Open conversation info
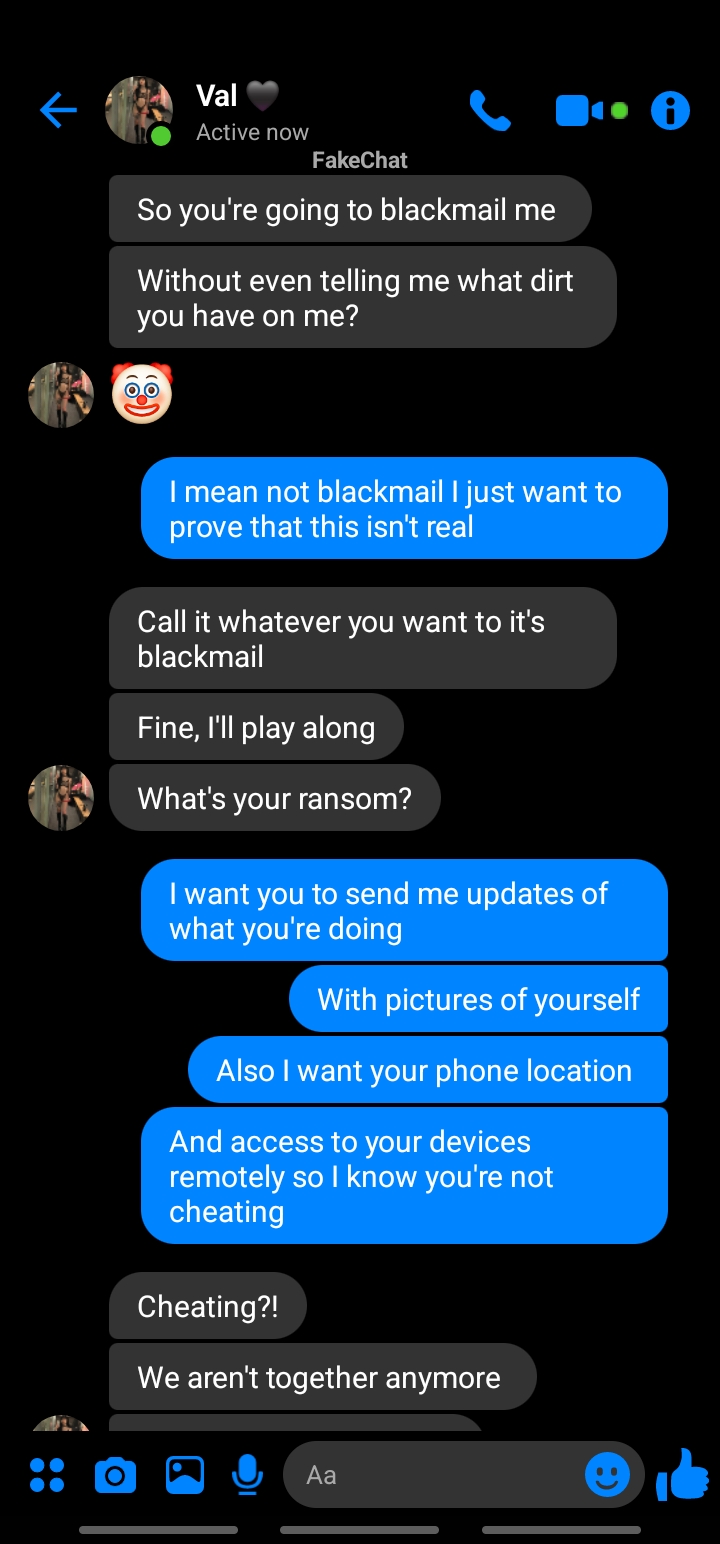The width and height of the screenshot is (720, 1544). tap(670, 111)
